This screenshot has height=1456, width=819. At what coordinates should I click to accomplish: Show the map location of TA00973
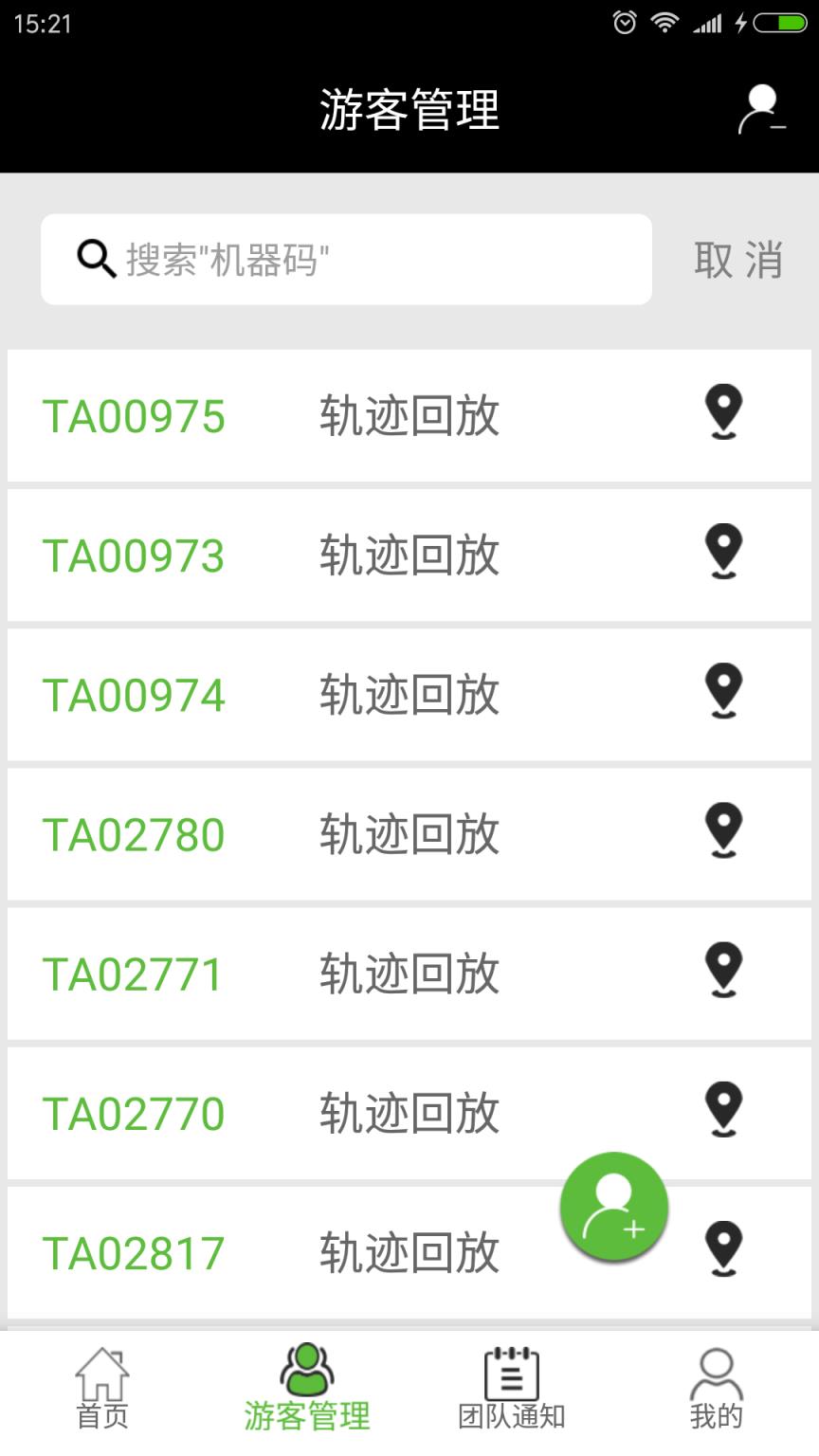tap(723, 552)
